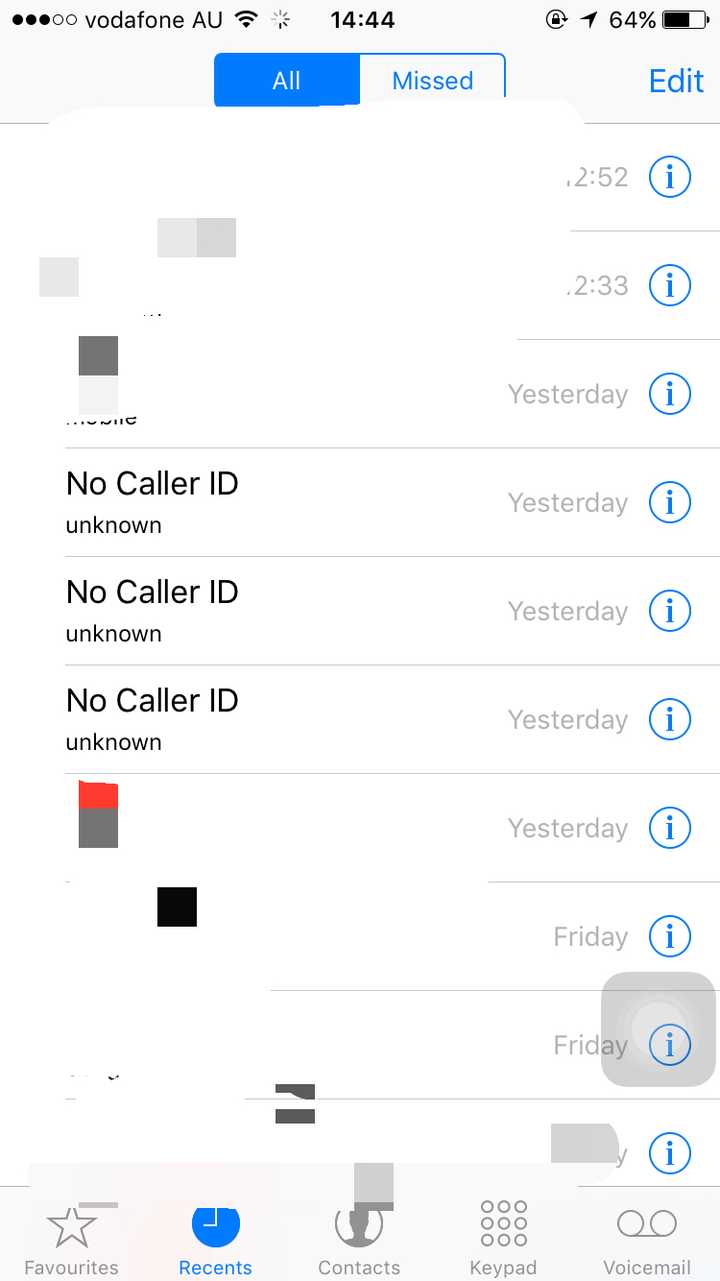The height and width of the screenshot is (1281, 720).
Task: Open the Favourites tab
Action: (71, 1240)
